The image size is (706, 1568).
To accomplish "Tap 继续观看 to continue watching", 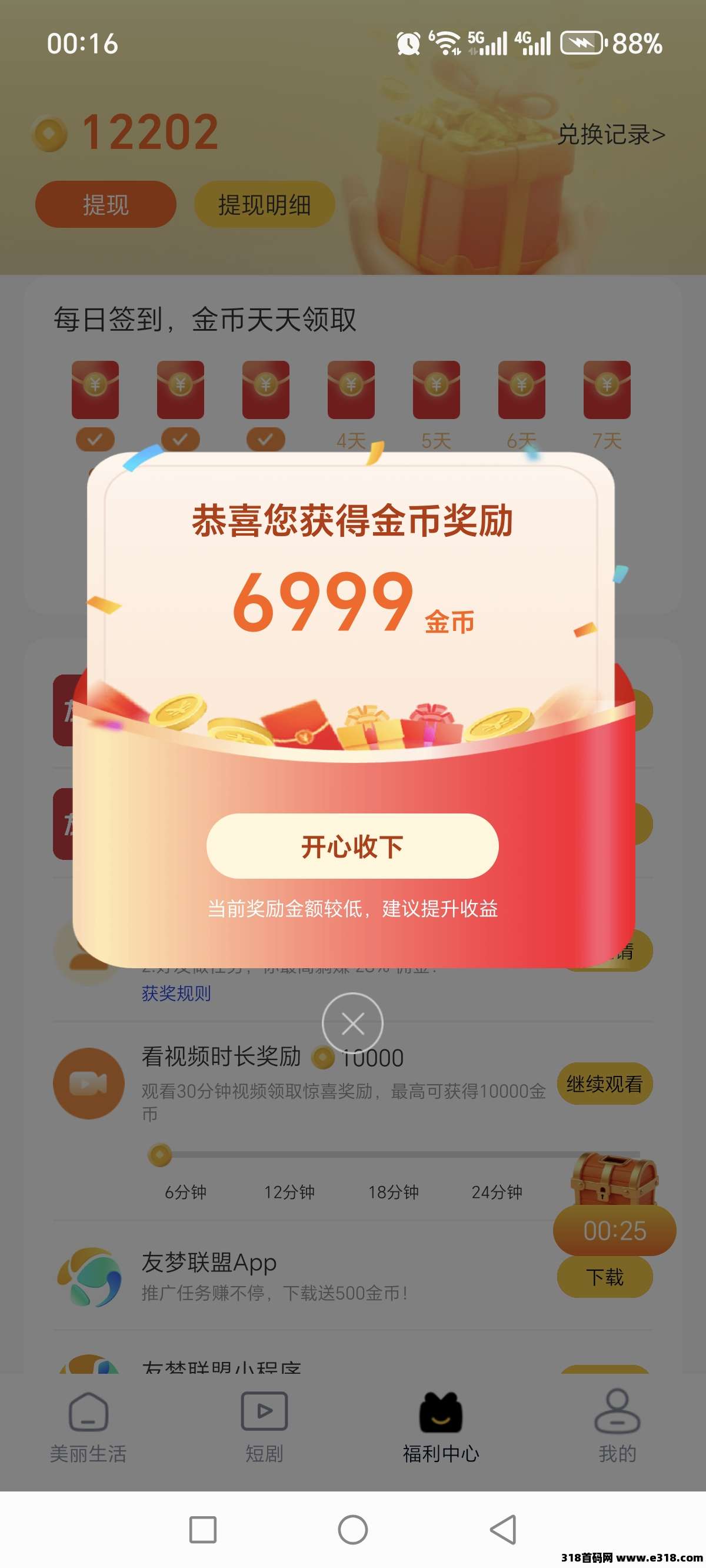I will 604,1084.
